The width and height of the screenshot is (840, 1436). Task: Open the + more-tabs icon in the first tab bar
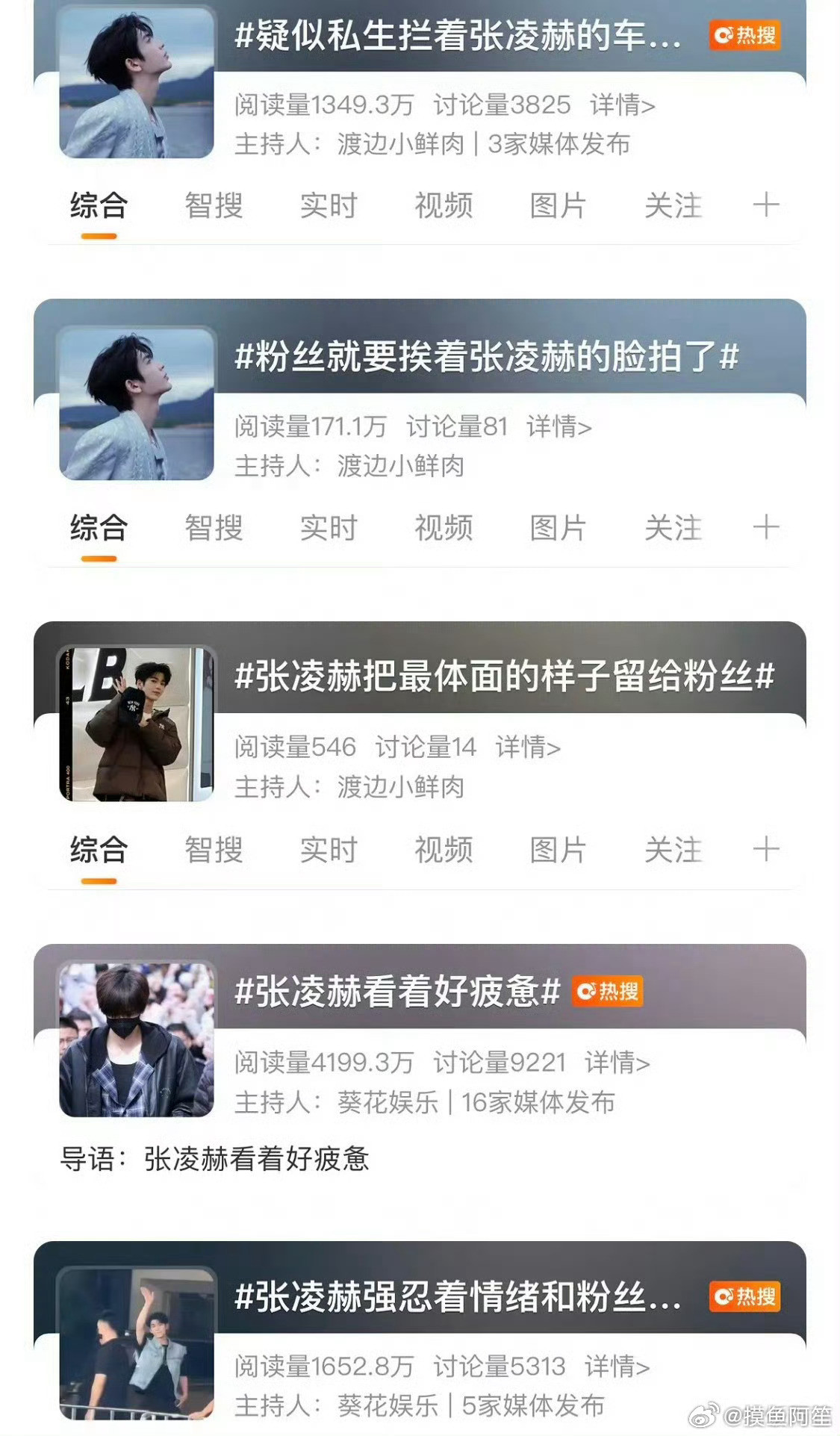point(768,206)
